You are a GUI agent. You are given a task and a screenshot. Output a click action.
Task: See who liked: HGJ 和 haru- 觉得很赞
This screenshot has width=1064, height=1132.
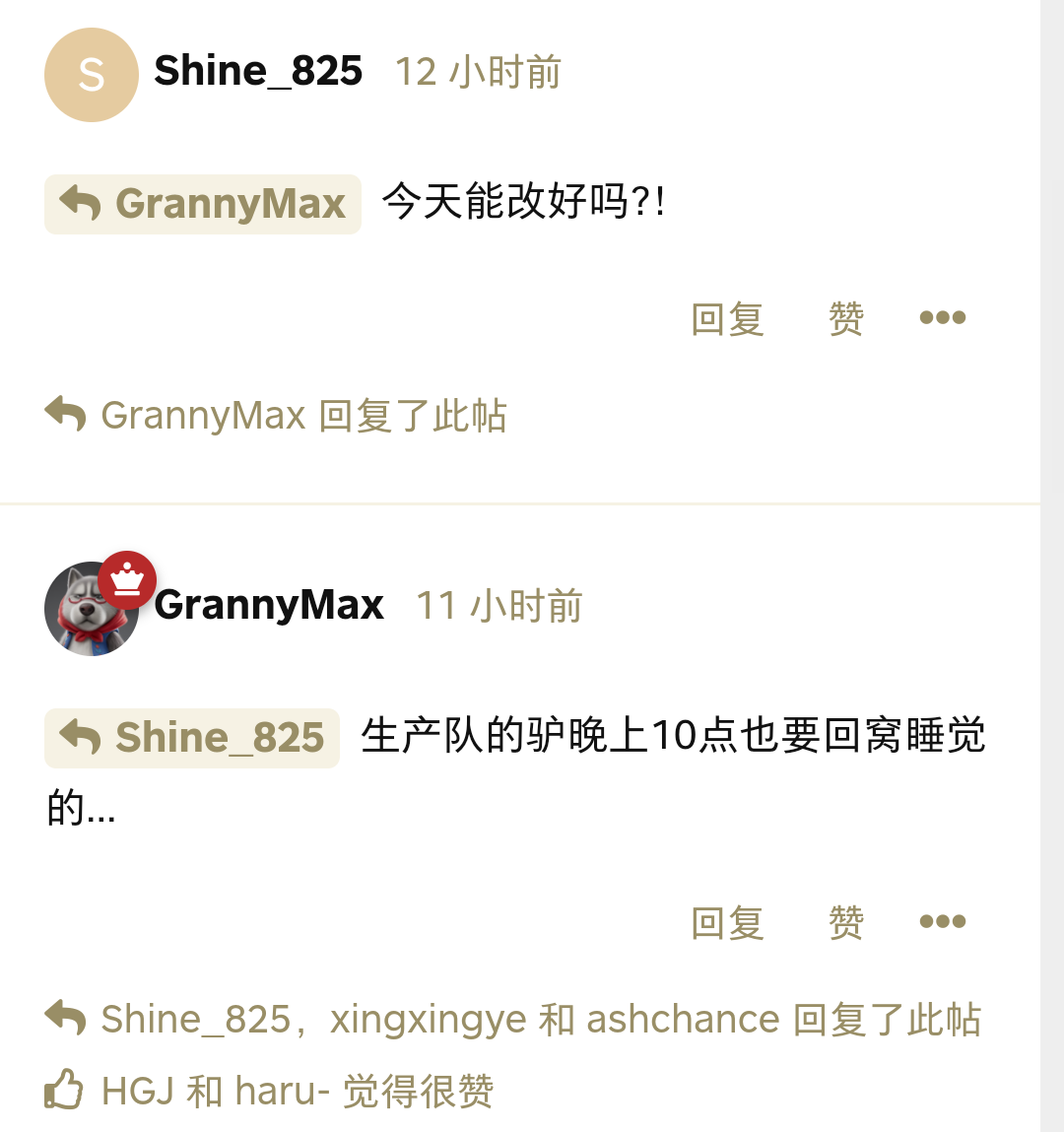[x=269, y=1092]
